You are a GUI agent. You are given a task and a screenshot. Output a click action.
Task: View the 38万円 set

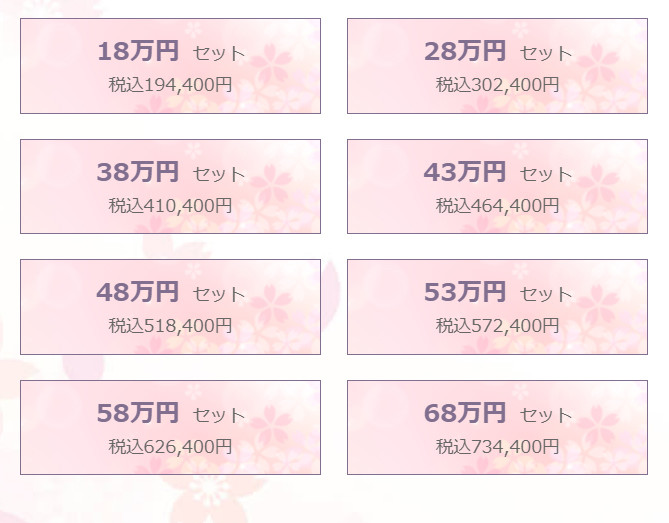click(x=170, y=187)
